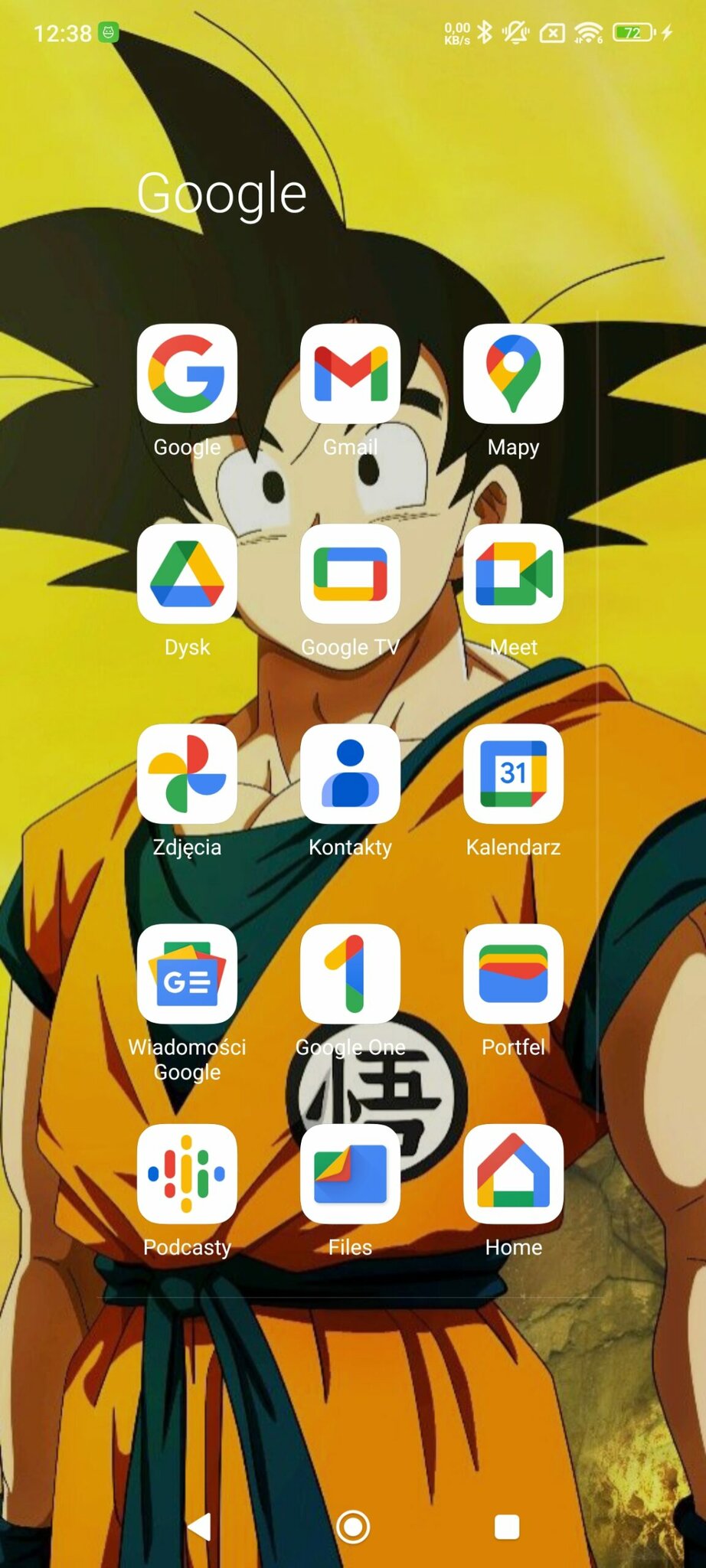Open Zdjęcia (Google Photos)
The height and width of the screenshot is (1568, 706).
pos(187,773)
